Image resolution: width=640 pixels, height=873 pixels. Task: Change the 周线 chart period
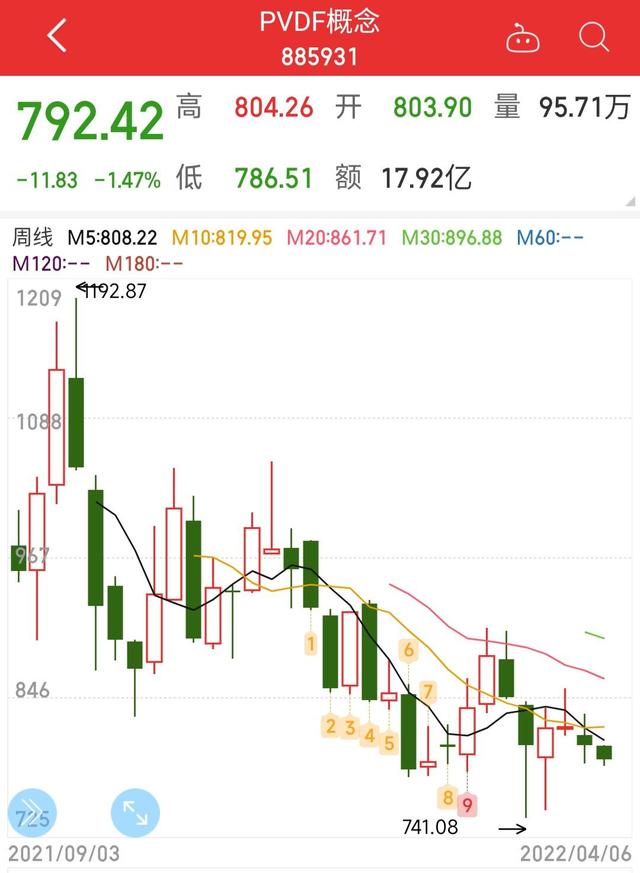coord(32,237)
